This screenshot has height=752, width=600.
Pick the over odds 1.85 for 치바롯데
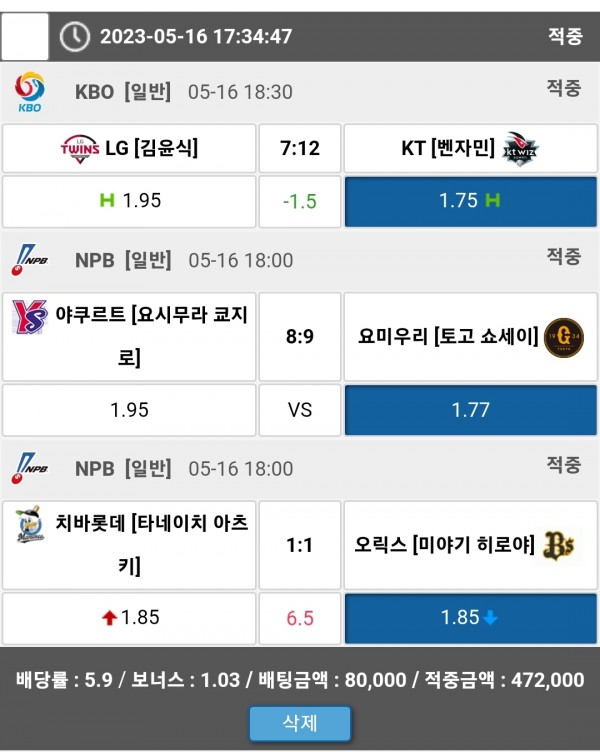pyautogui.click(x=130, y=618)
